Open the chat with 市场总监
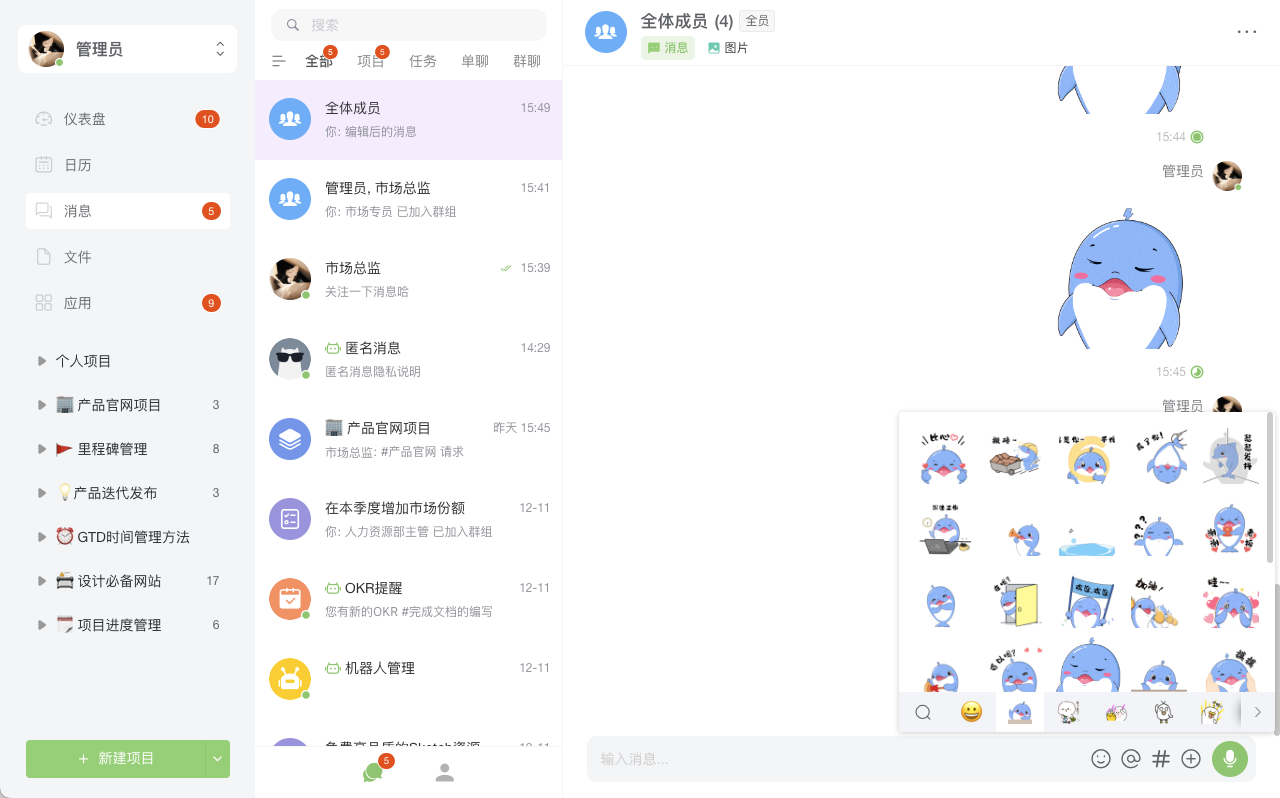Image resolution: width=1280 pixels, height=798 pixels. point(408,280)
